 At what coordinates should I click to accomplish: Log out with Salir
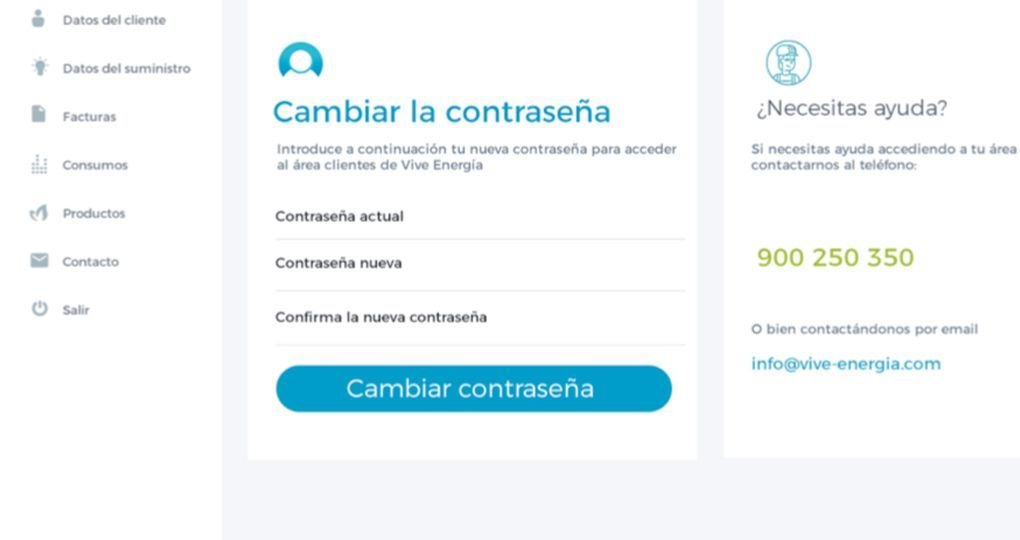[76, 309]
